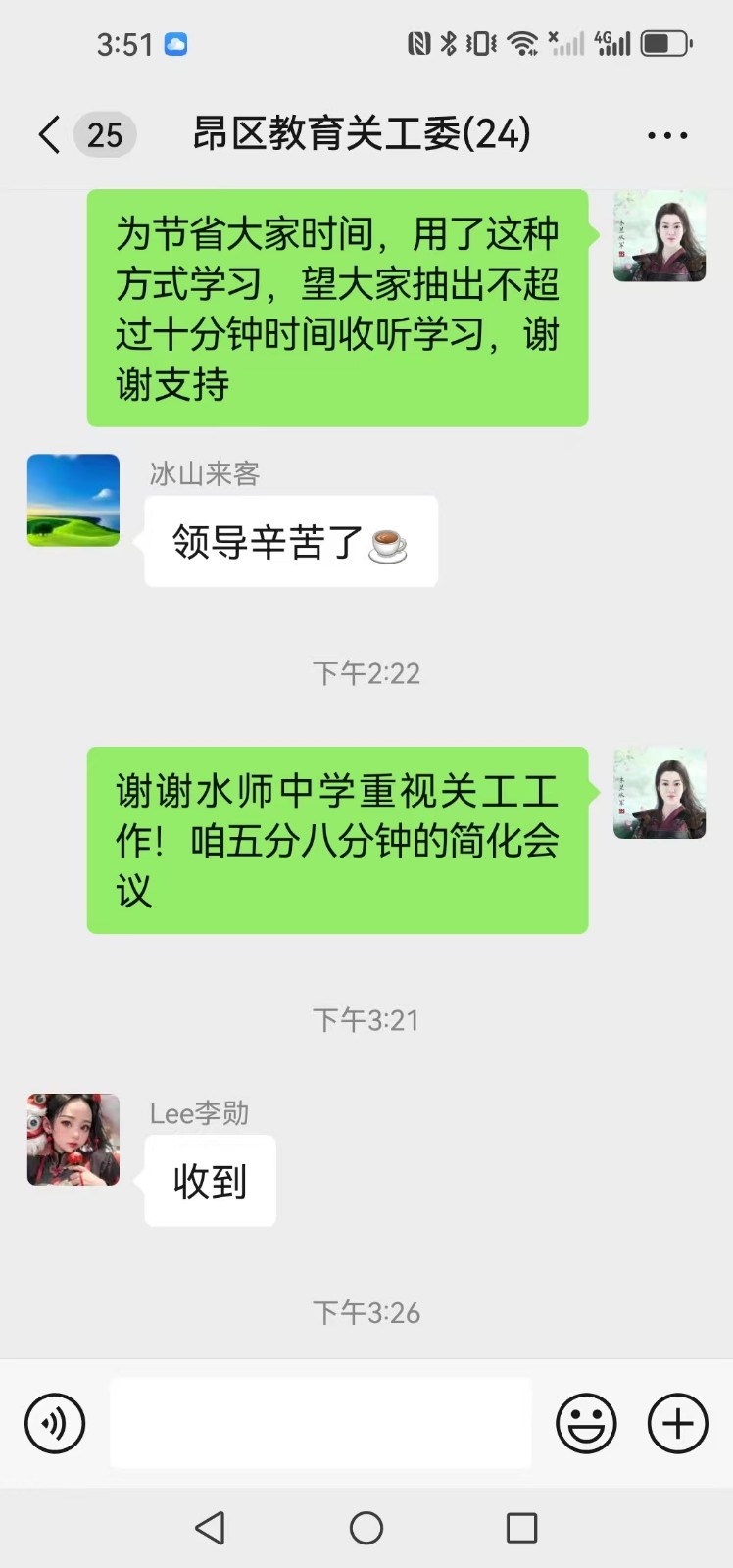View Lee李勋's profile avatar
The image size is (733, 1568).
point(73,1140)
